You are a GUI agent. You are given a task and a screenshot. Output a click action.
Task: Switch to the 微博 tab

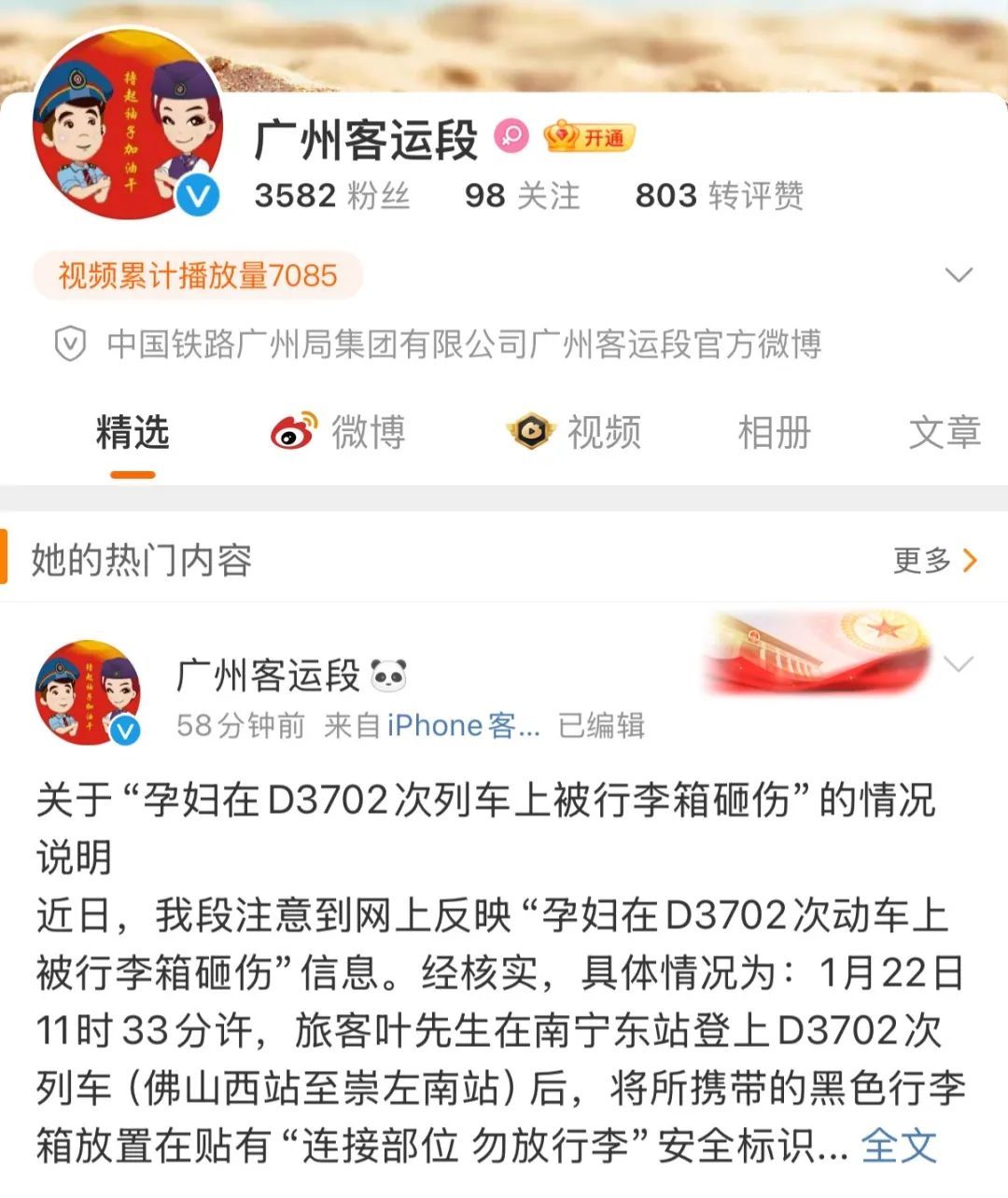tap(339, 433)
